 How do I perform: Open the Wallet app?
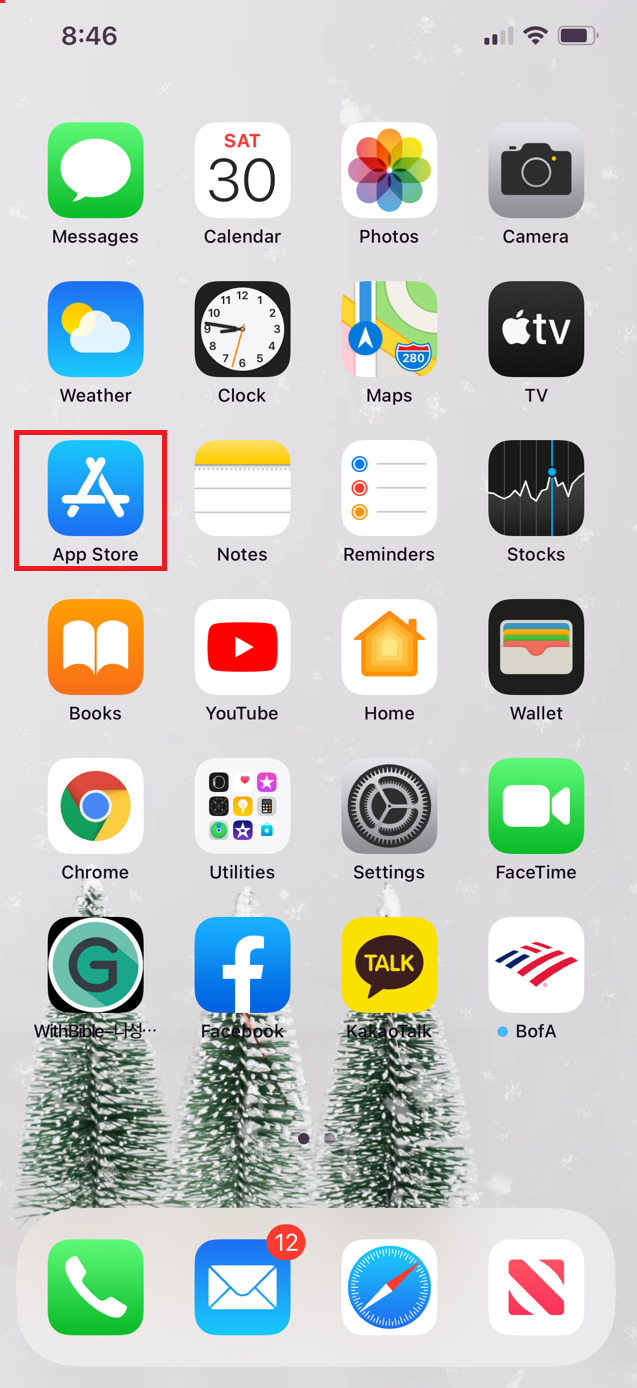536,647
